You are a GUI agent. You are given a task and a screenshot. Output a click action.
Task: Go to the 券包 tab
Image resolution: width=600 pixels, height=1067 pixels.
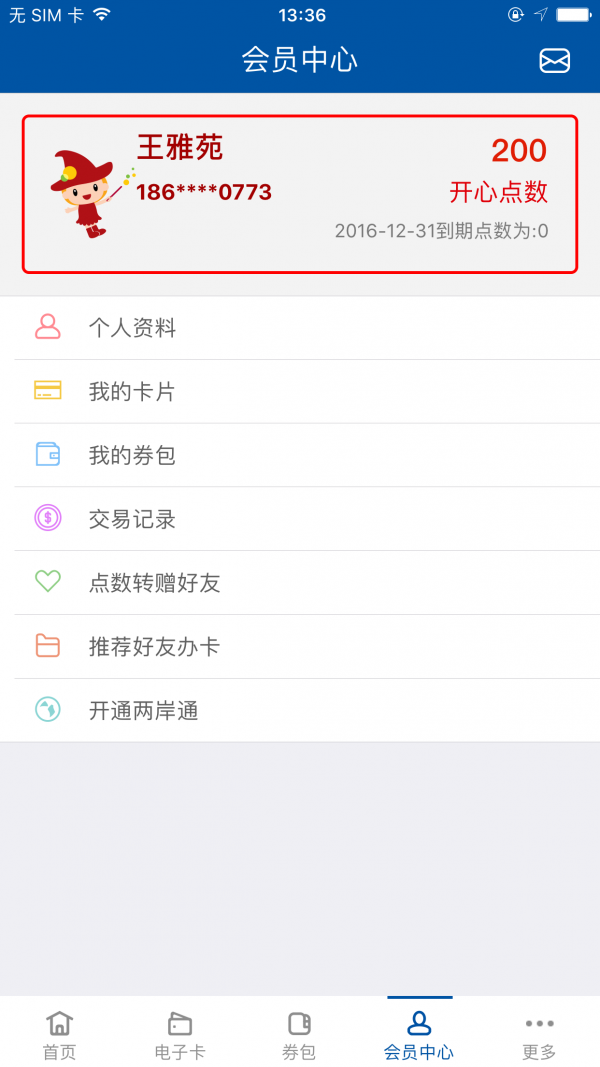point(299,1034)
